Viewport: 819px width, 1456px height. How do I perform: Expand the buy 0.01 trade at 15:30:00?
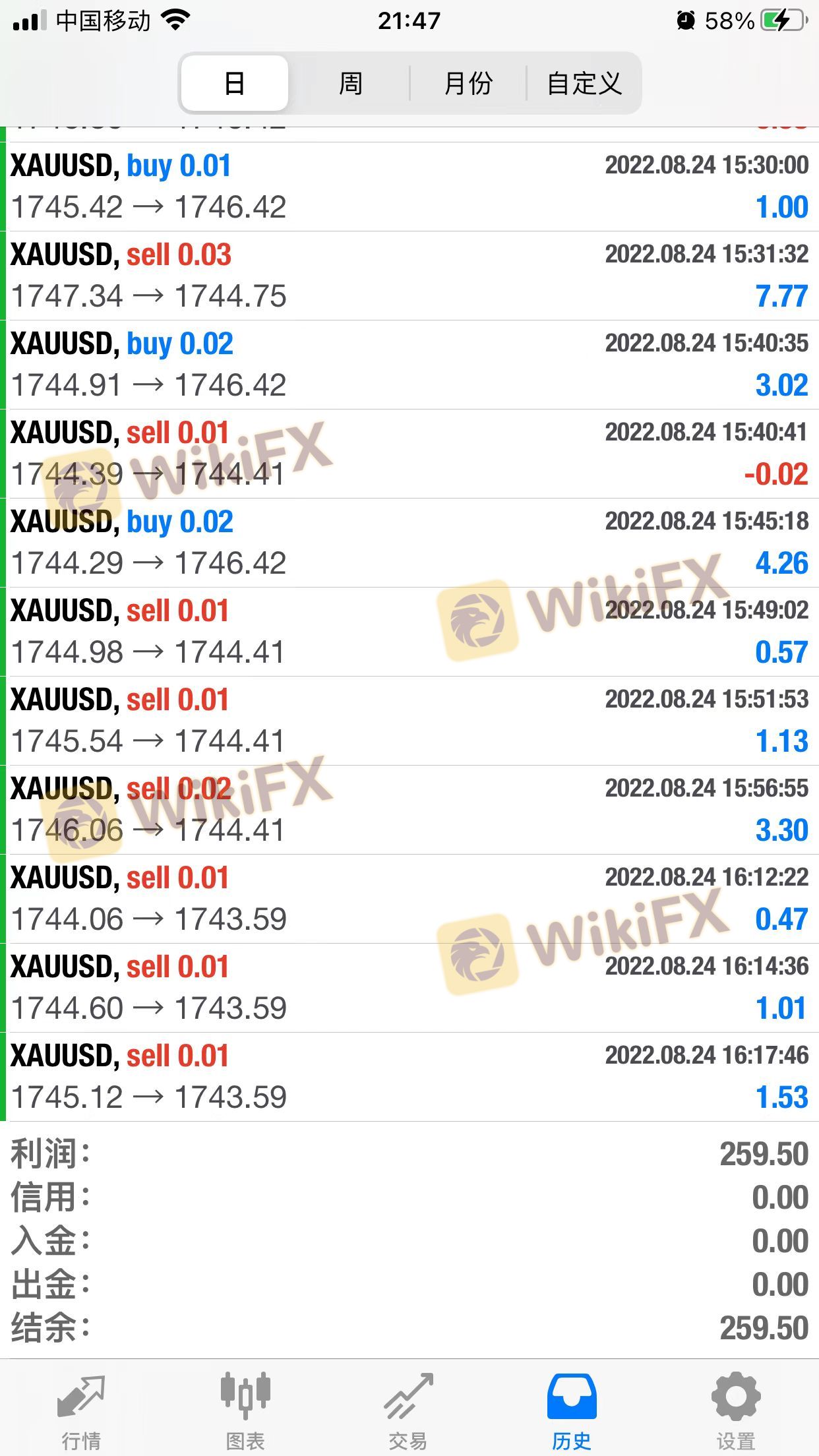409,187
